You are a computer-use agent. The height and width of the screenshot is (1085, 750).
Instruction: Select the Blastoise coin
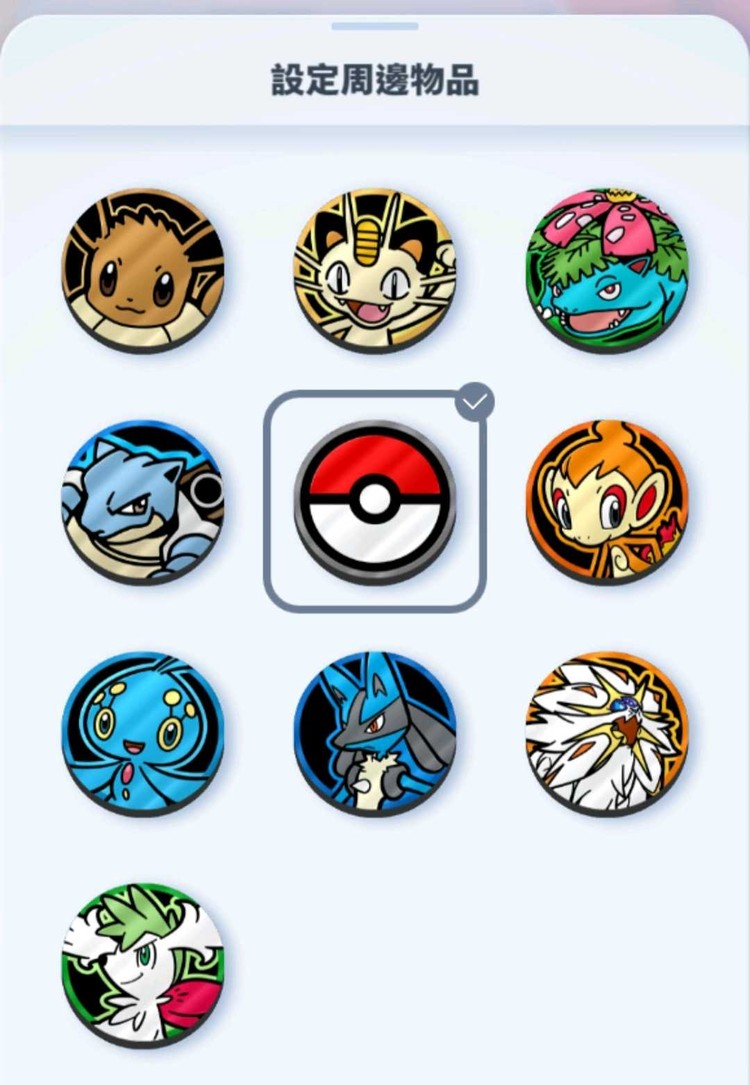pyautogui.click(x=143, y=500)
